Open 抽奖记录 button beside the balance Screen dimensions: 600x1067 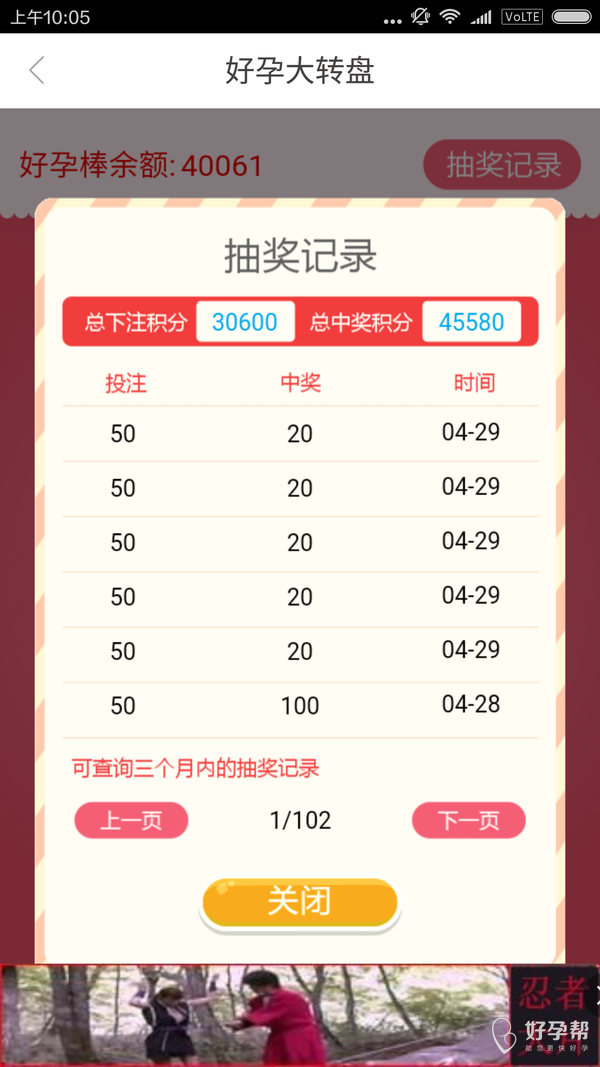pyautogui.click(x=503, y=165)
